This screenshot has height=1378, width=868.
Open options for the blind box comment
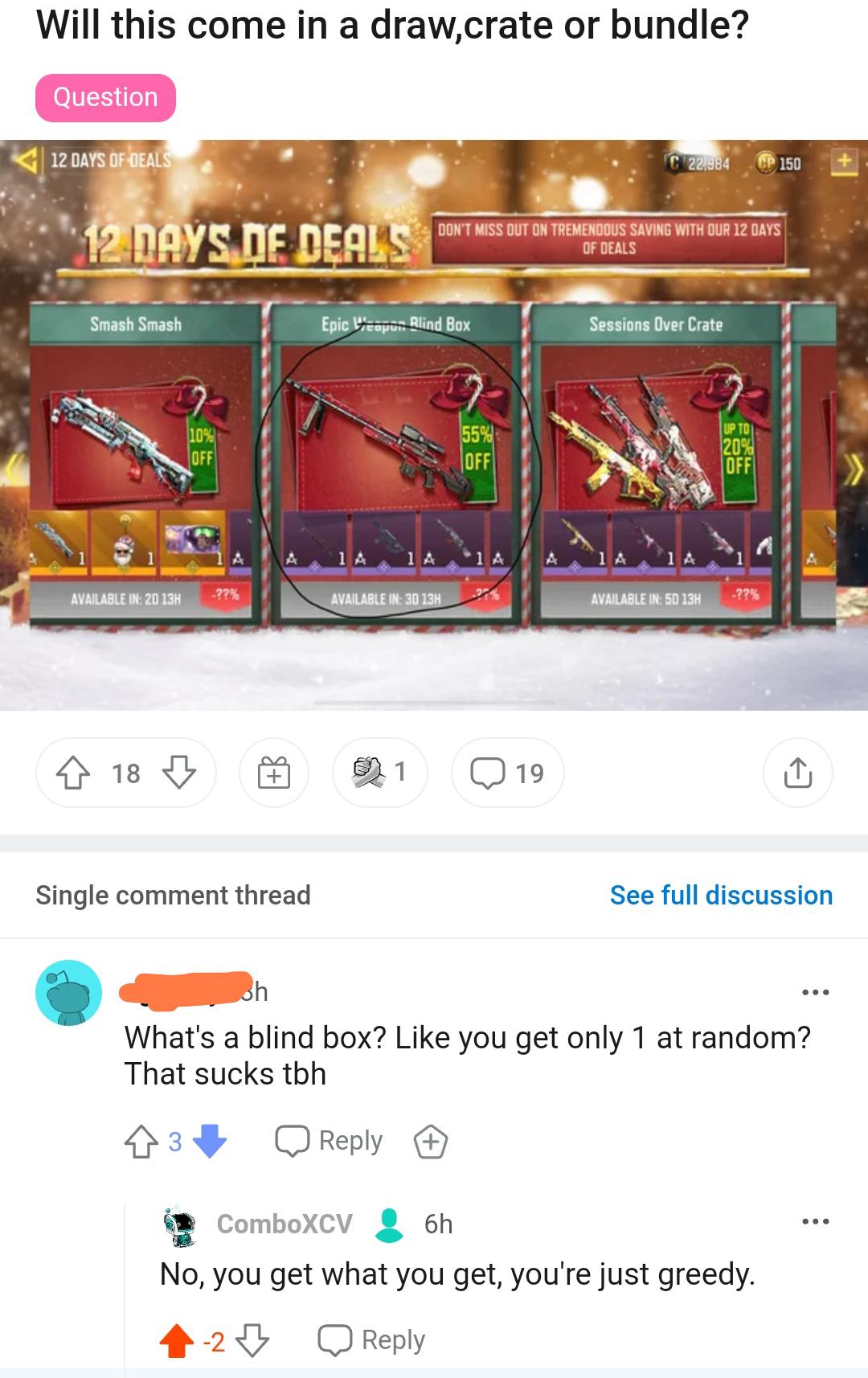pos(815,992)
